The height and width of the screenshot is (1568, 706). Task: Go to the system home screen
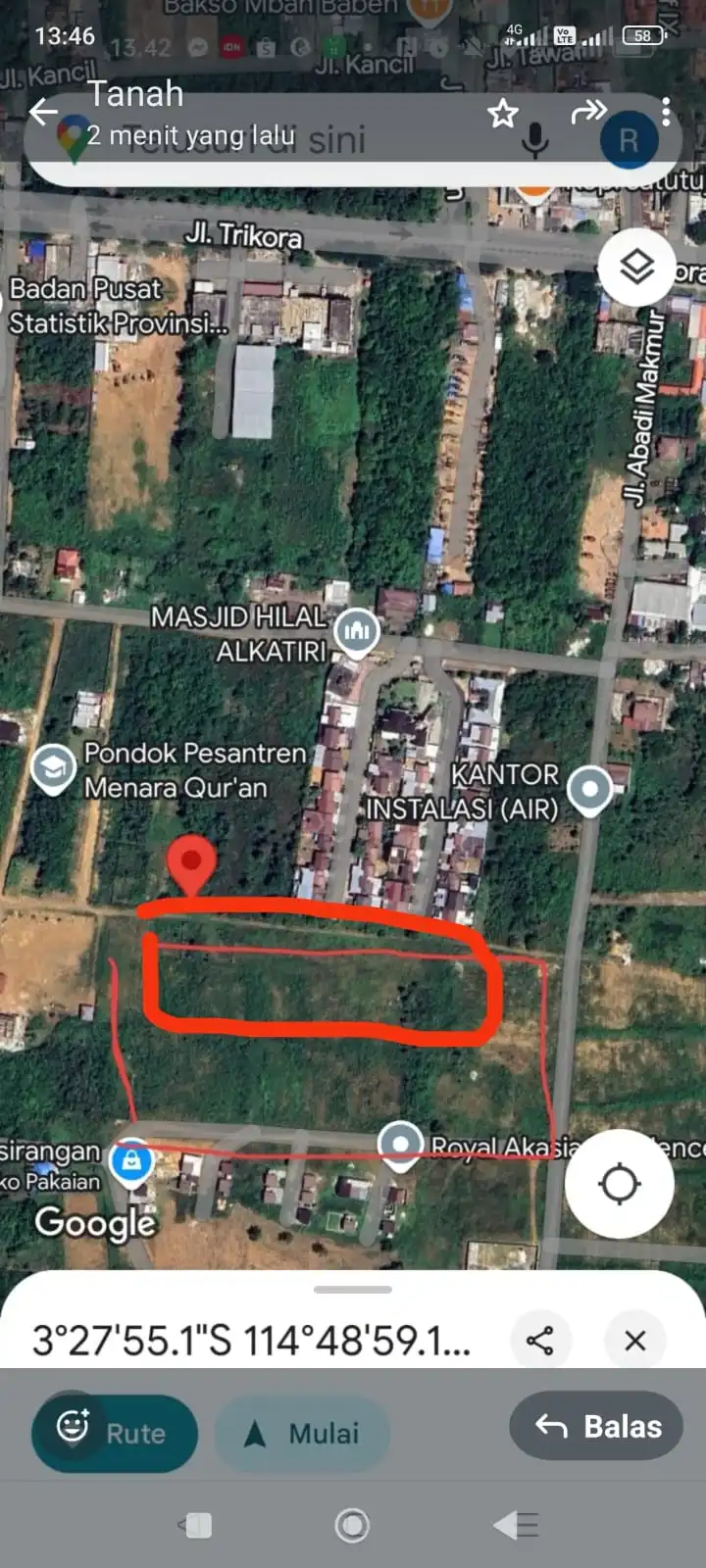pos(352,1525)
